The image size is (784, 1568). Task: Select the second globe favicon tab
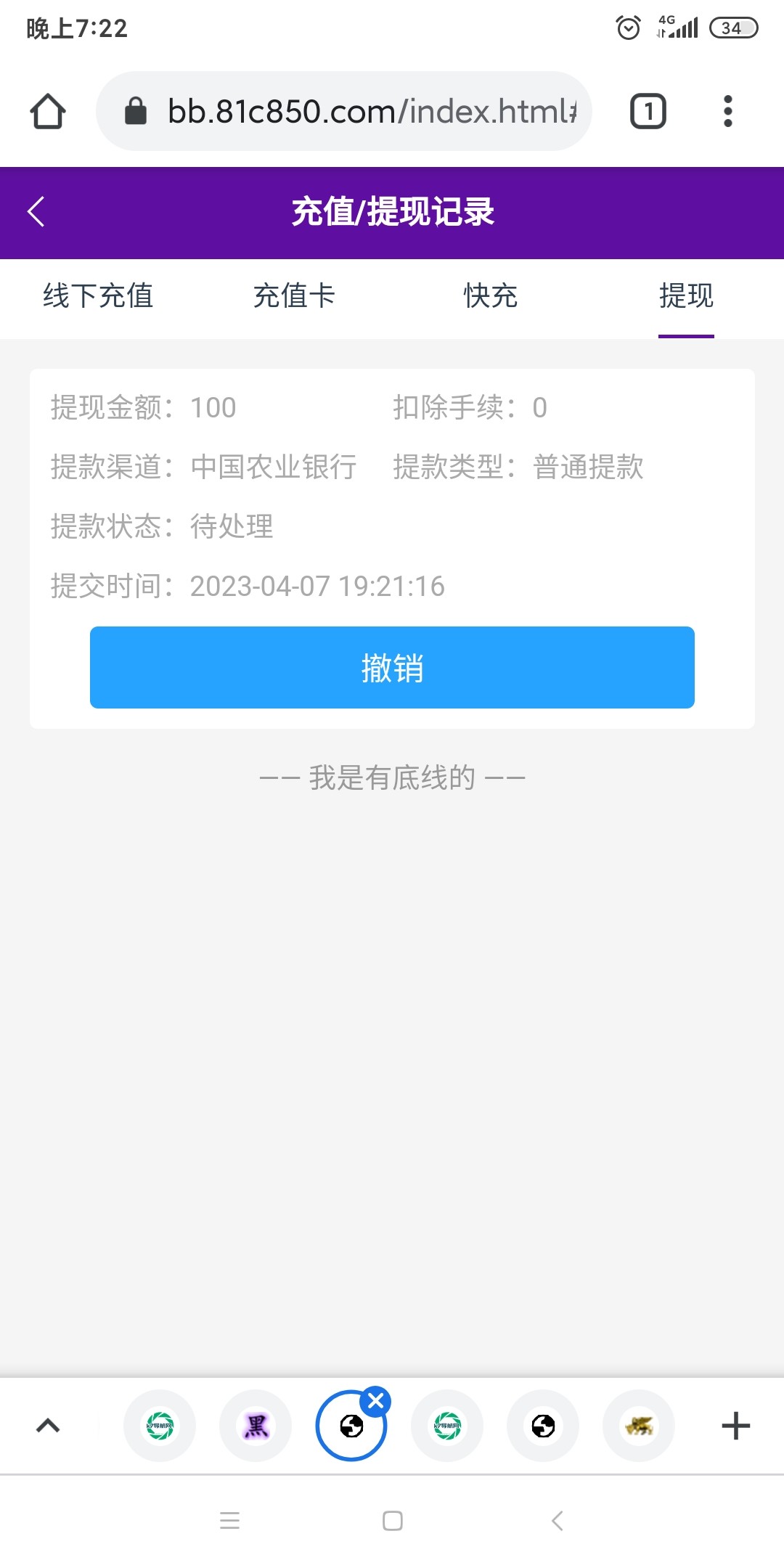click(543, 1425)
